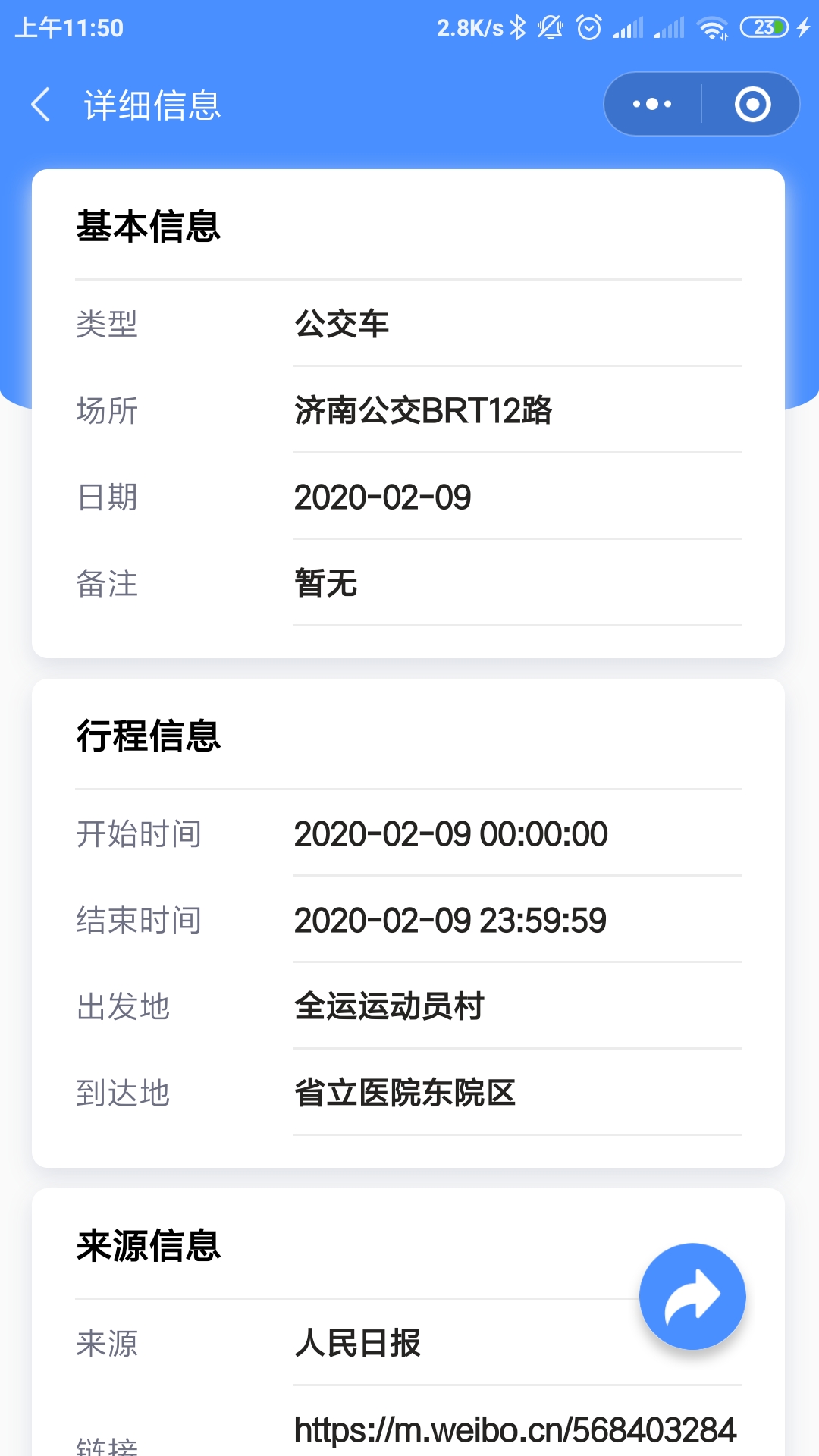Close the mini program with the circle button
The height and width of the screenshot is (1456, 819).
(752, 104)
